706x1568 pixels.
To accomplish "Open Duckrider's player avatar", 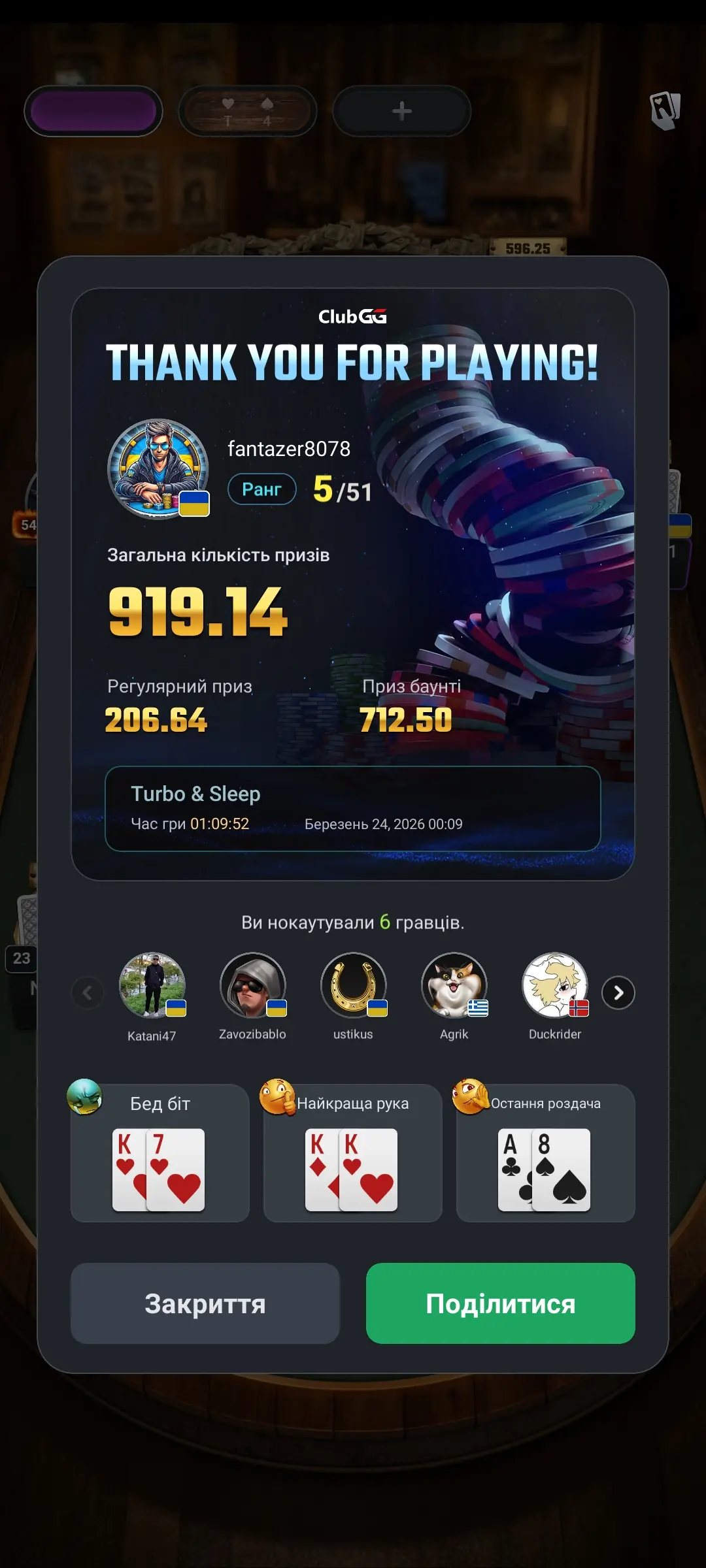I will [554, 985].
